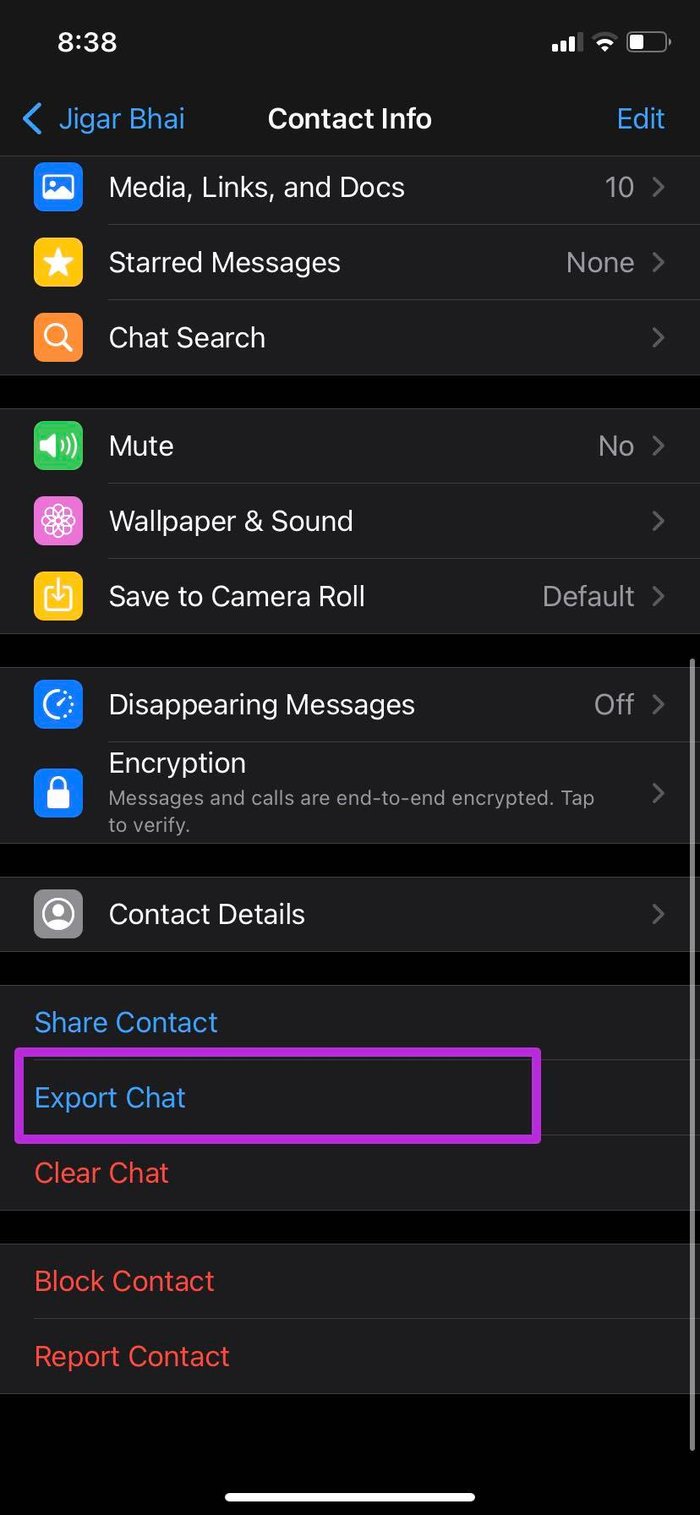Viewport: 700px width, 1515px height.
Task: Open Contact Details
Action: pyautogui.click(x=350, y=914)
